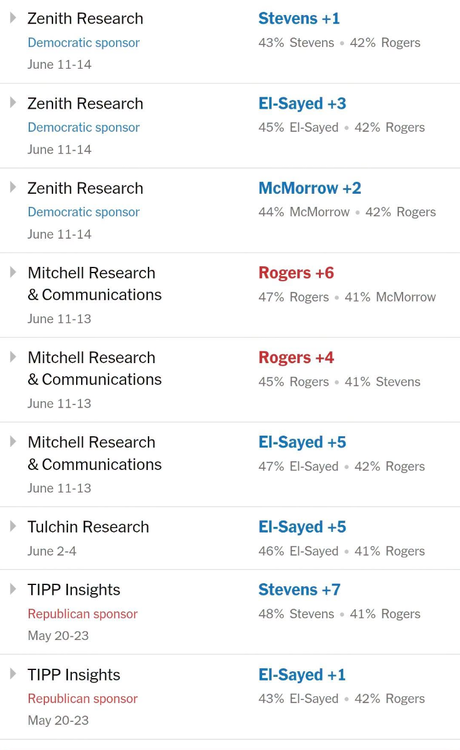Expand the Tulchin Research poll details
This screenshot has height=750, width=460.
[13, 526]
